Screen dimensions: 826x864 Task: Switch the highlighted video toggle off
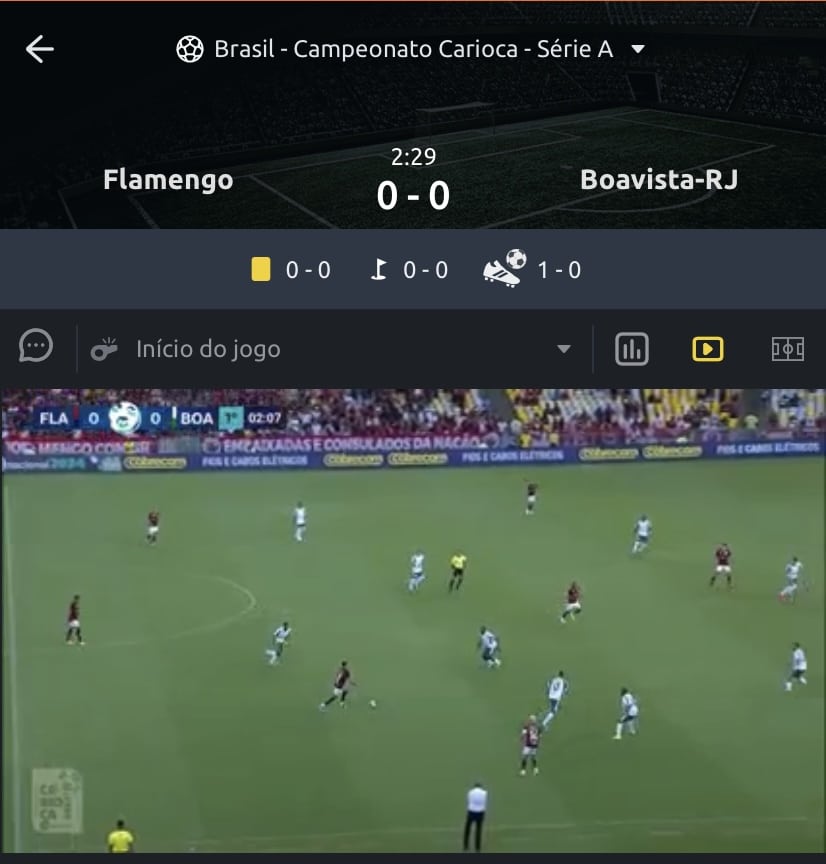pos(707,349)
